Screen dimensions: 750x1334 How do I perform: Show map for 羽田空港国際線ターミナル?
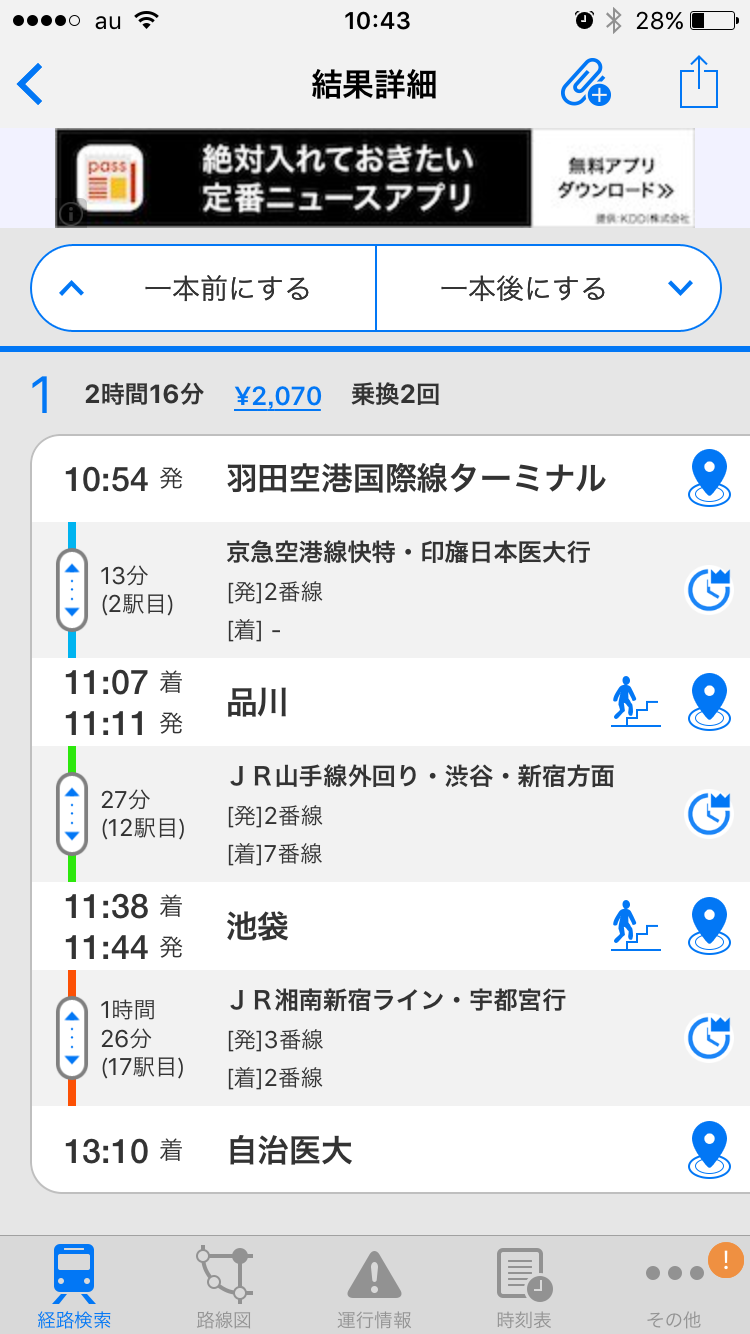point(709,478)
